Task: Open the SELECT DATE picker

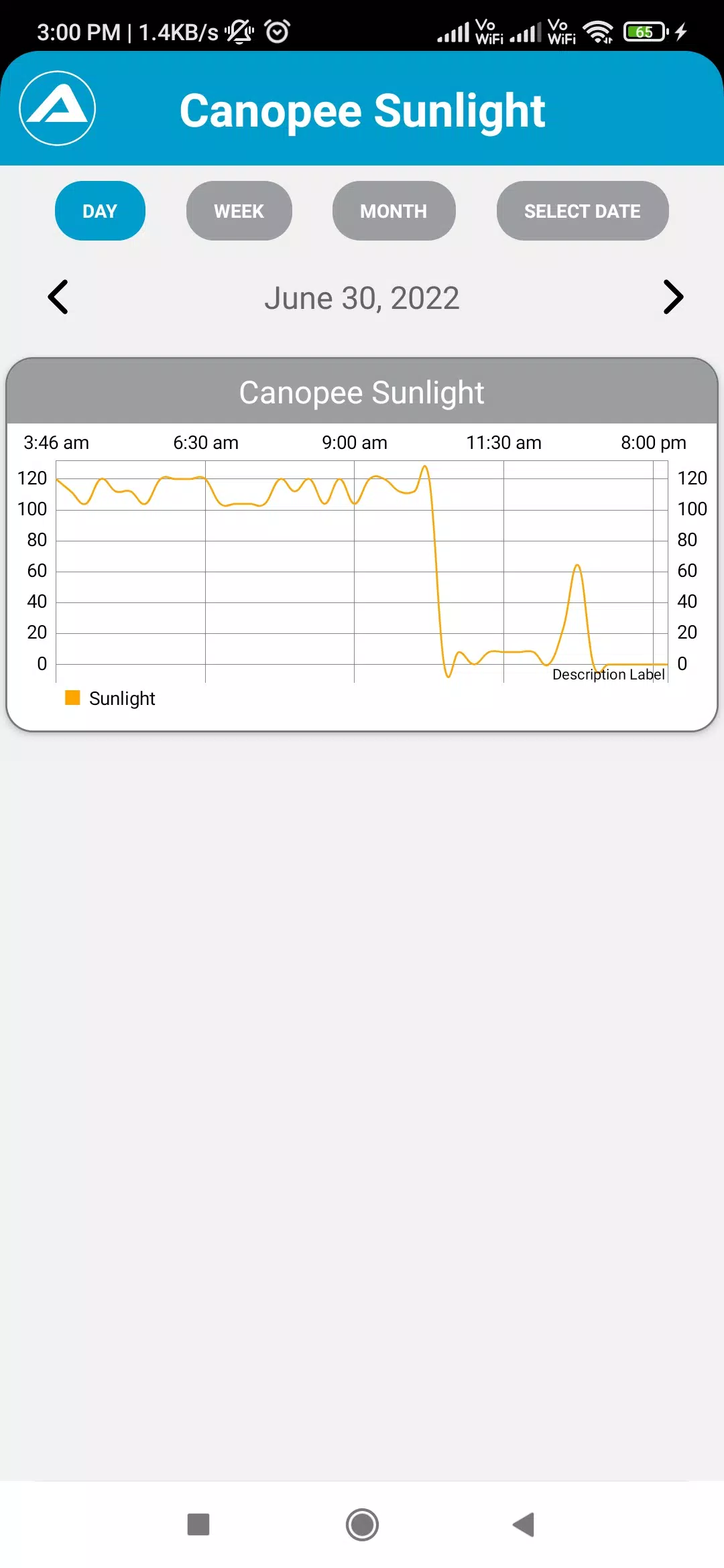Action: coord(582,211)
